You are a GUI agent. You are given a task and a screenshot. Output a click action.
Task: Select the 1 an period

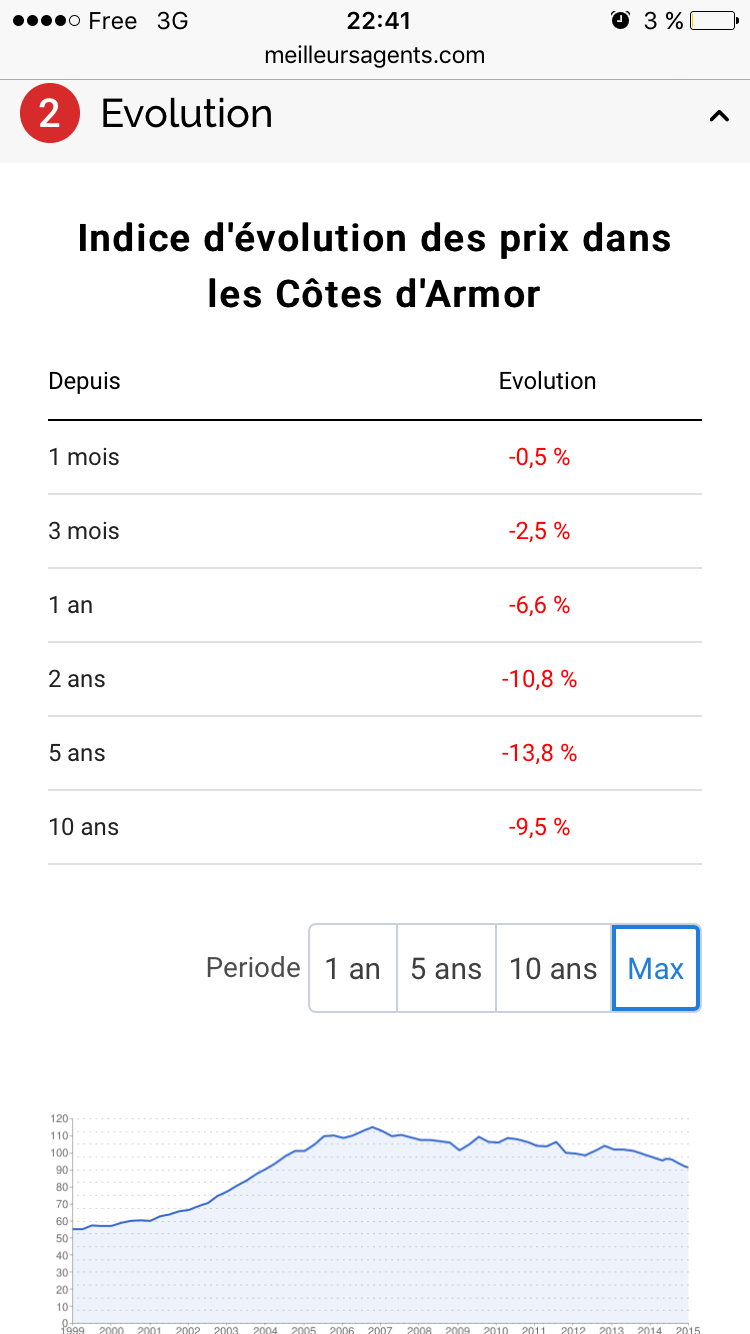353,968
